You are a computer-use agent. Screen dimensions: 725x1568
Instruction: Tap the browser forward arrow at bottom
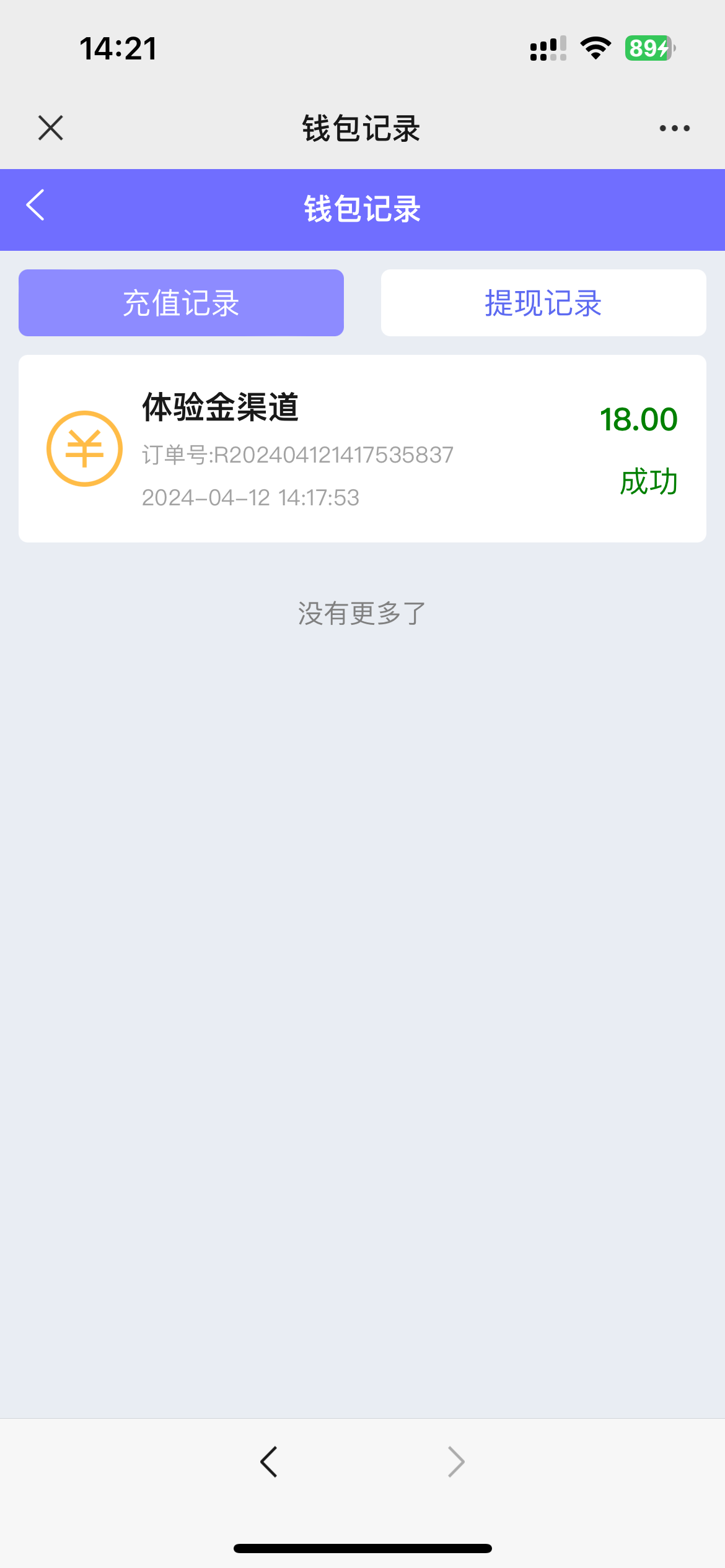[456, 1462]
